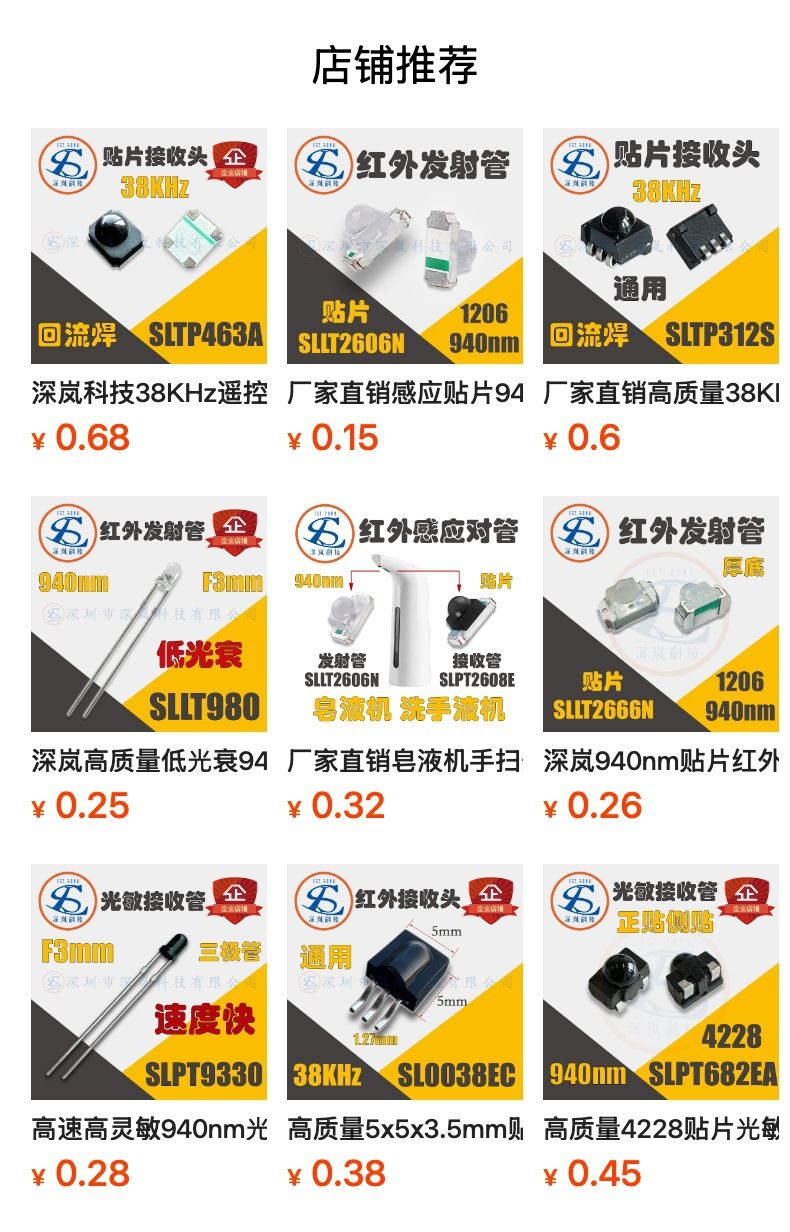View the SLLT2606N infrared emitter priced 0.15

405,246
